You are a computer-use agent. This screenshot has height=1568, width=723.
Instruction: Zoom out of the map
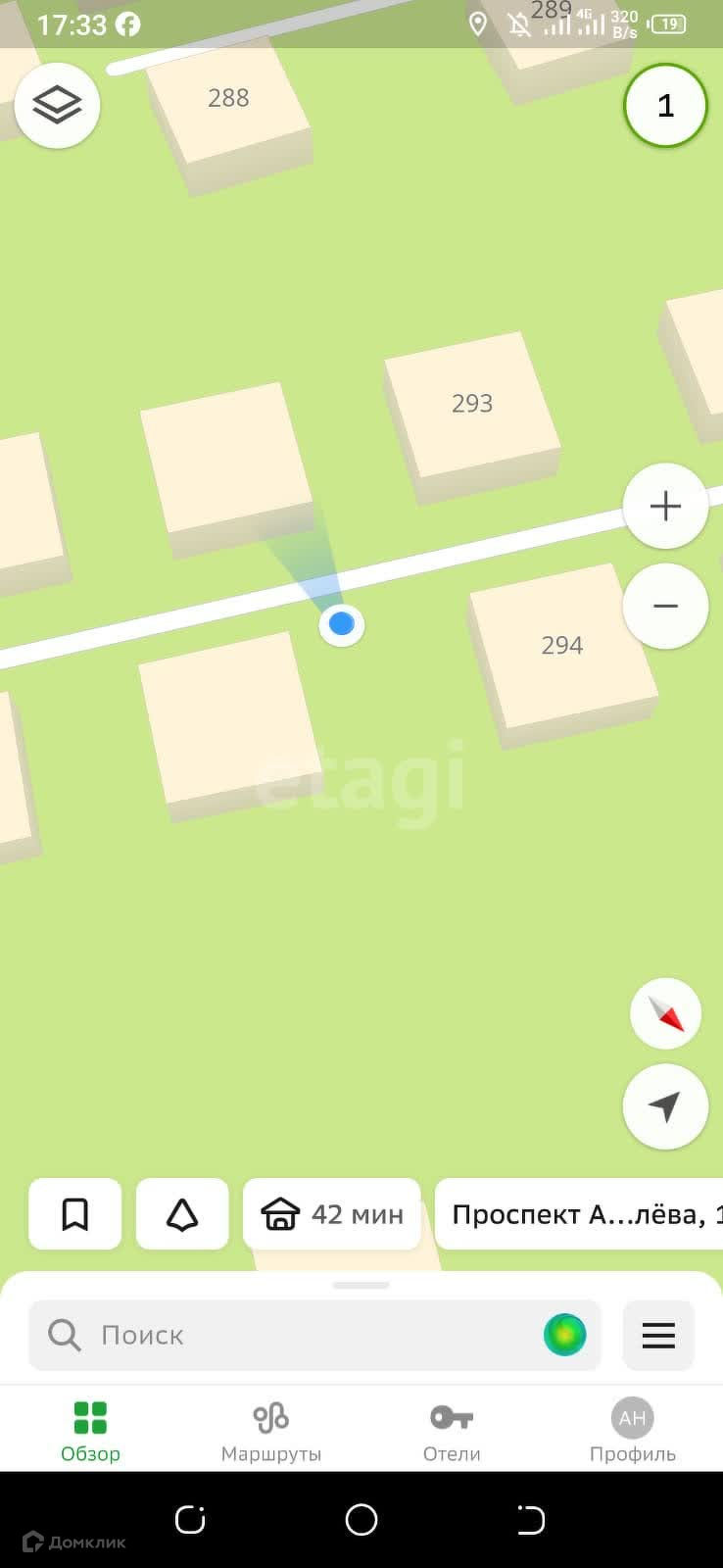point(665,606)
